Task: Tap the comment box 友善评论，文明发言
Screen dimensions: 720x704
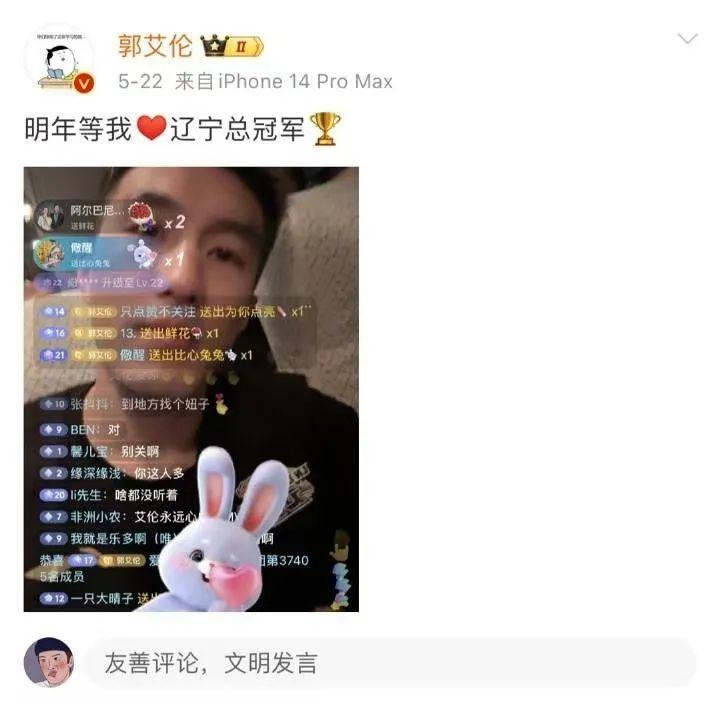Action: click(388, 663)
